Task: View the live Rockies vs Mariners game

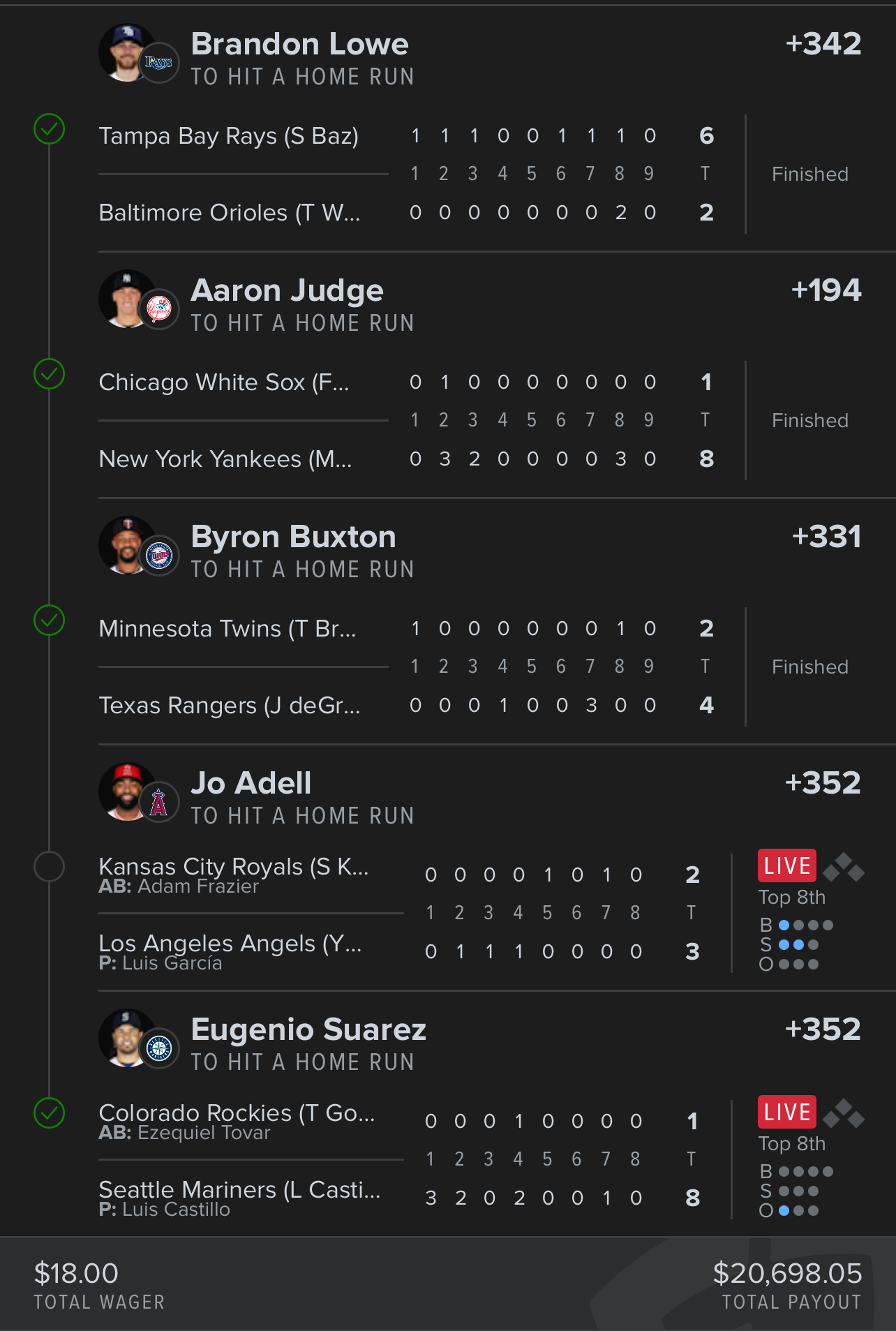Action: click(787, 1113)
